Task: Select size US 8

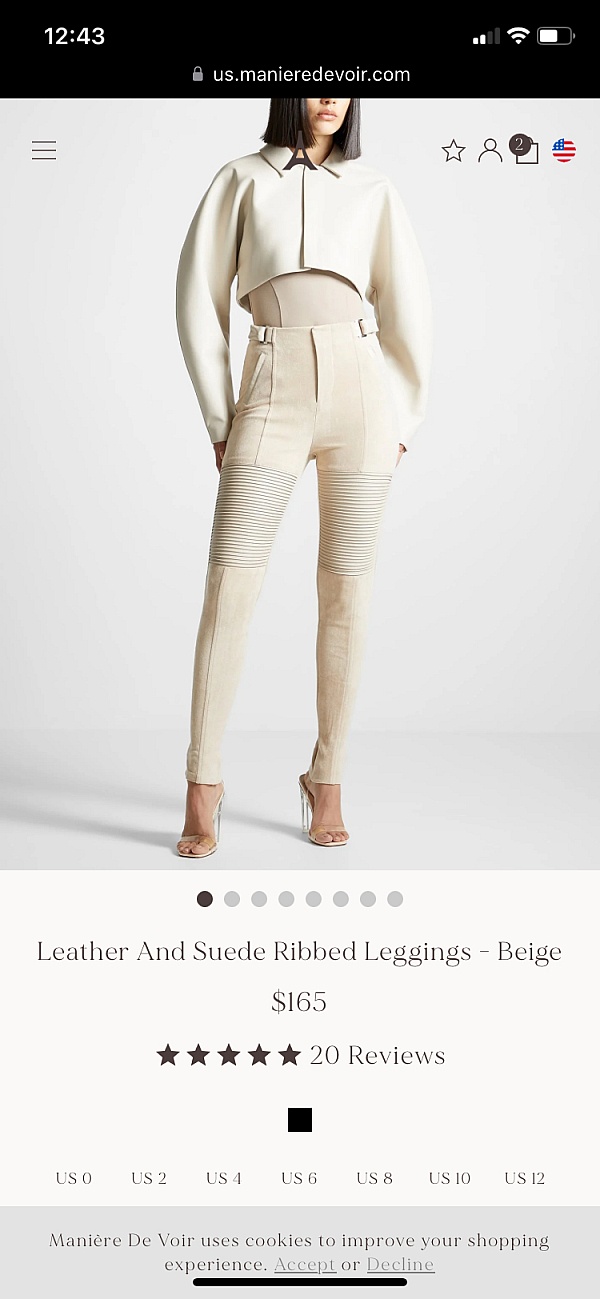Action: click(x=374, y=1178)
